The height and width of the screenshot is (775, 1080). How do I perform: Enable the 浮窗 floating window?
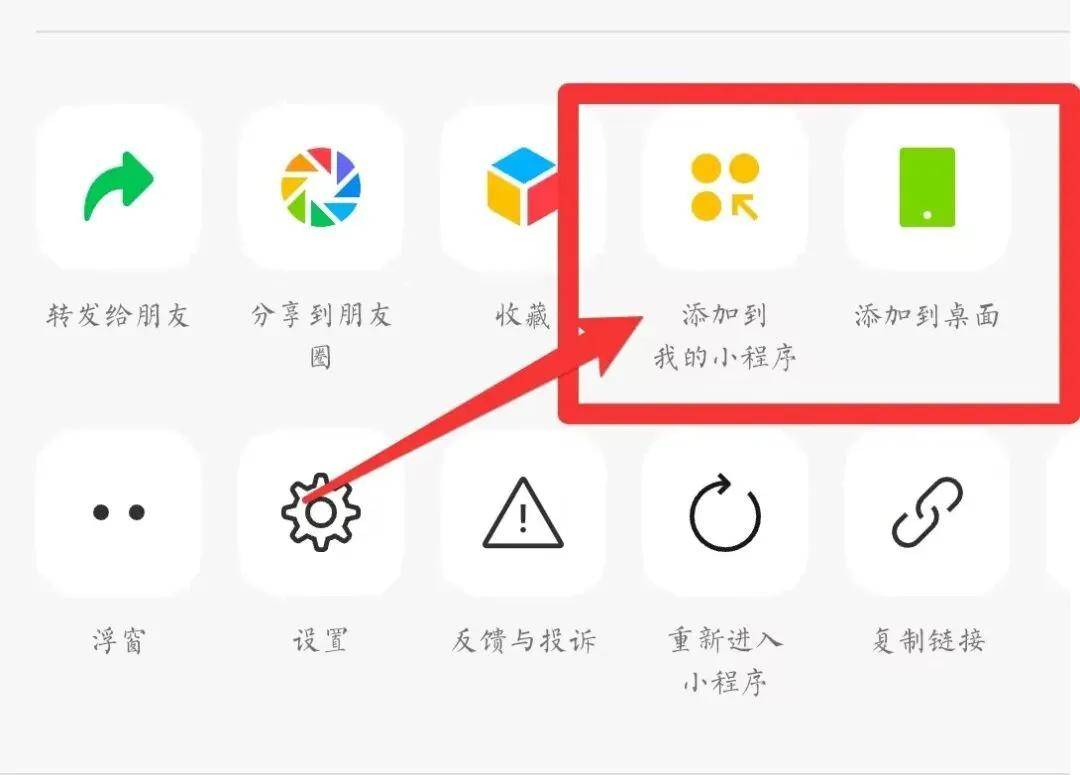118,513
